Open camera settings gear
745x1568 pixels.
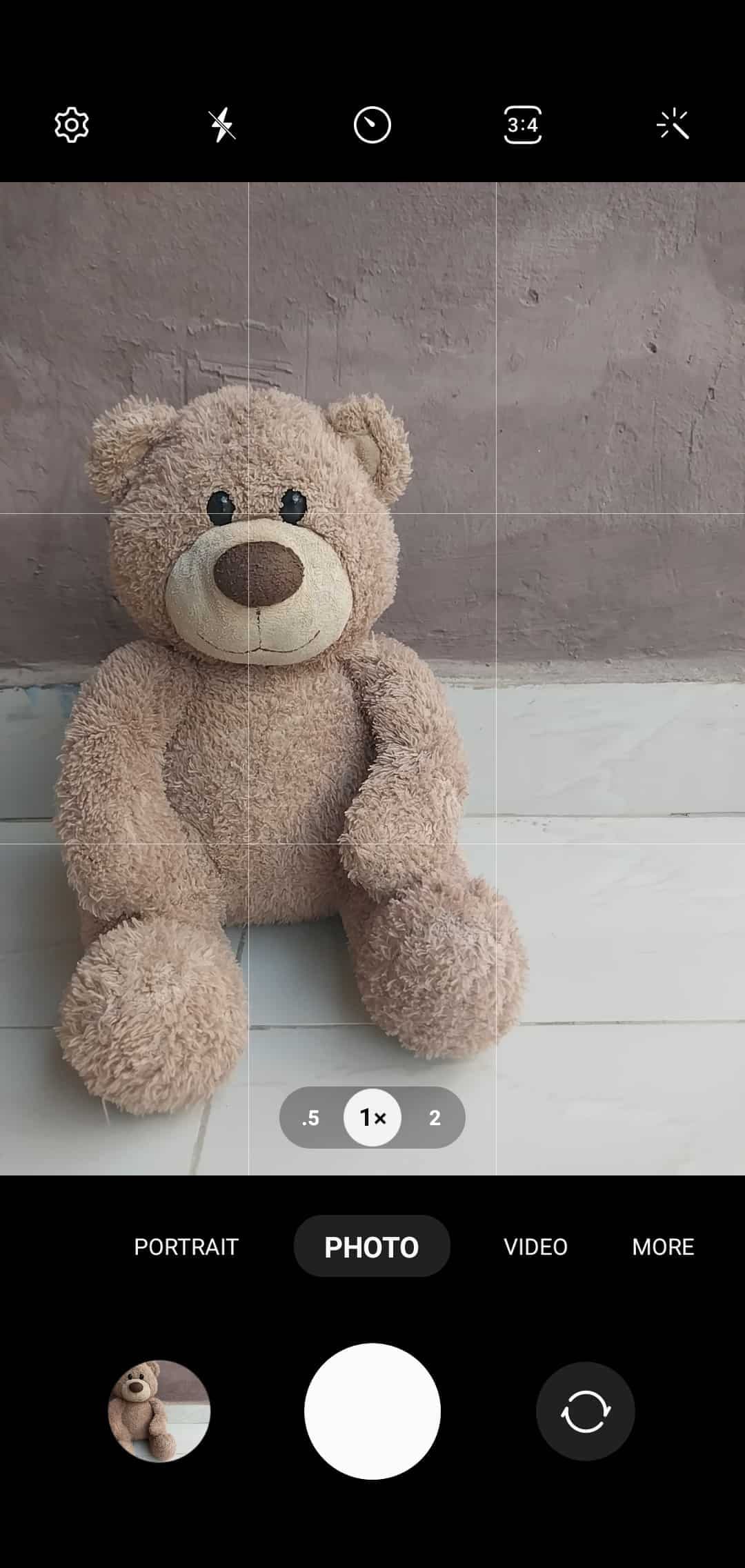72,125
